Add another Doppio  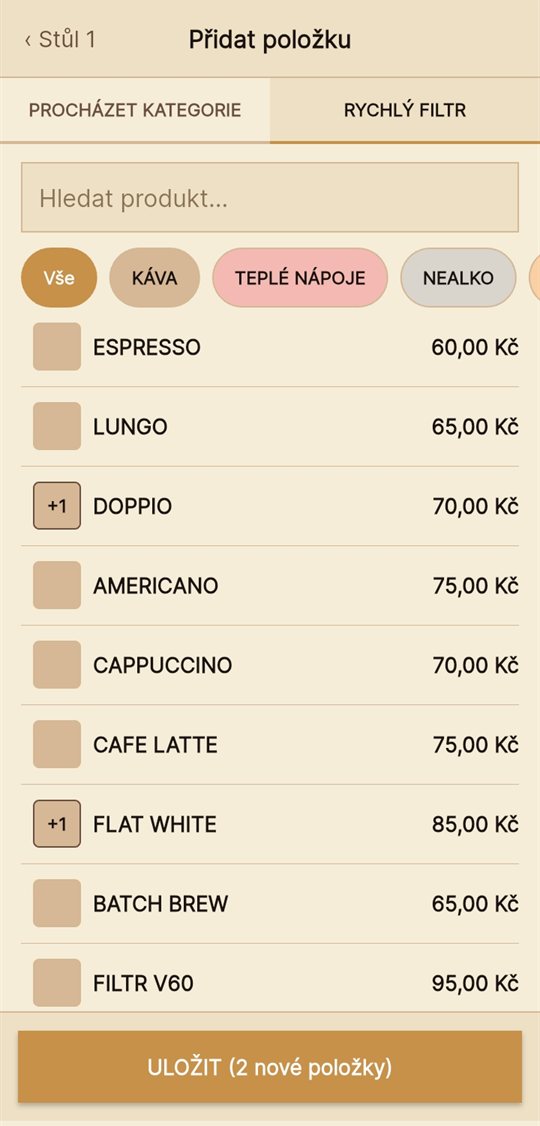(270, 506)
